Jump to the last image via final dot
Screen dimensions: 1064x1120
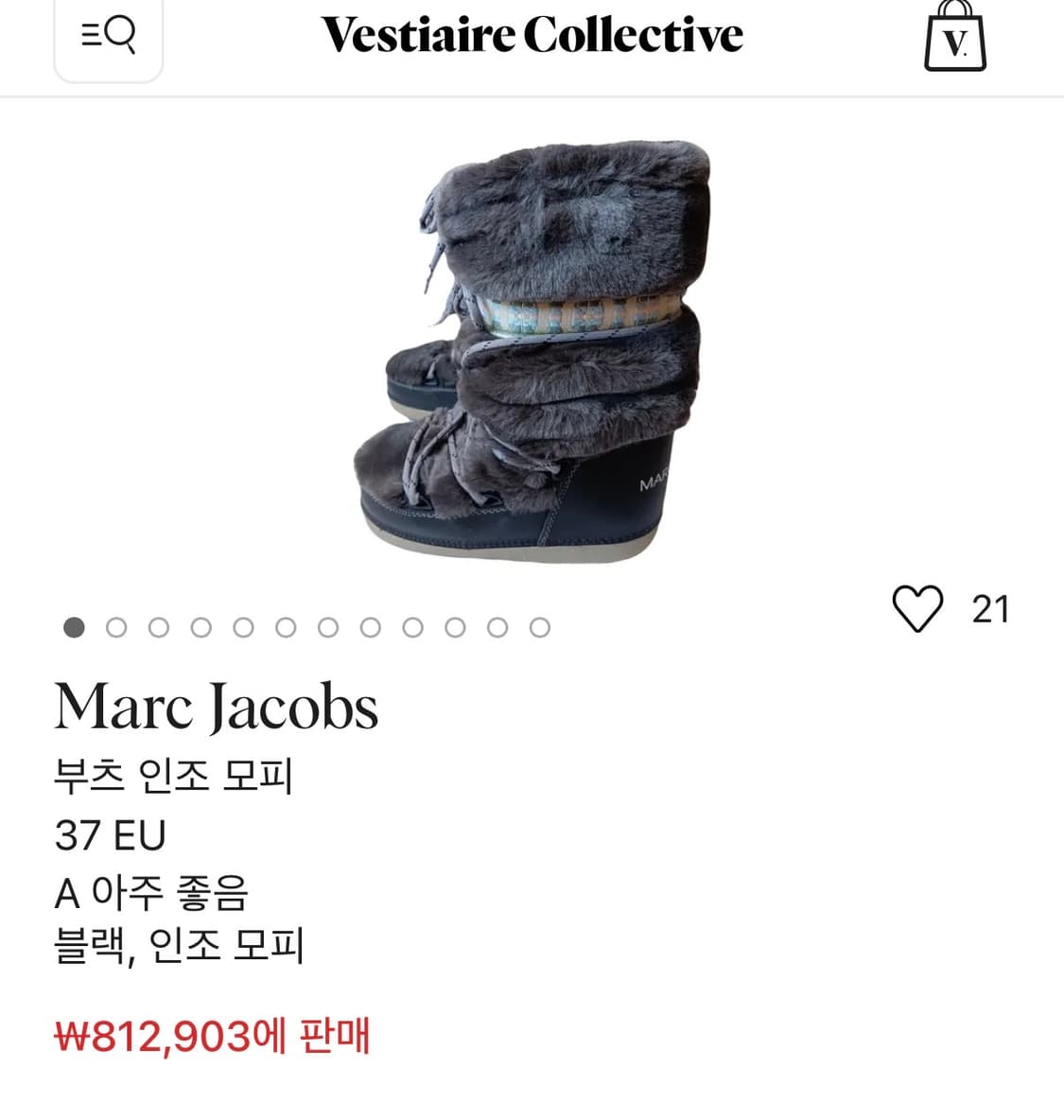click(x=540, y=626)
